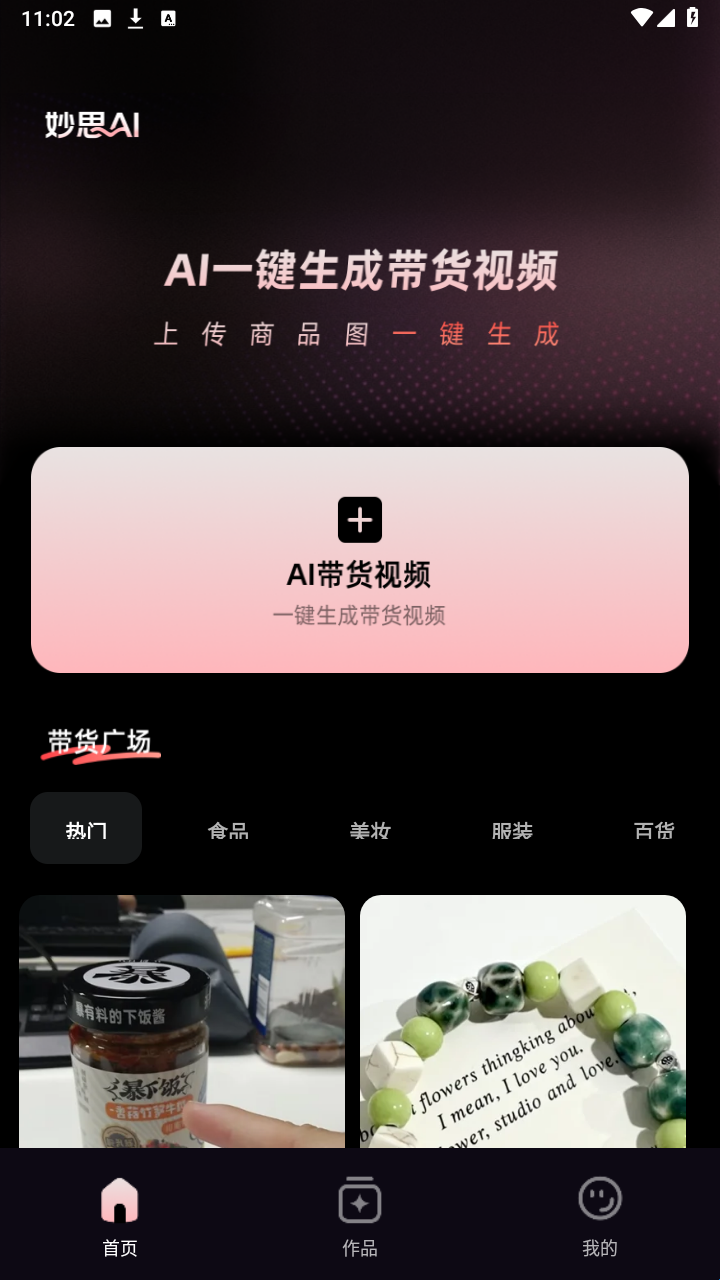Switch to the 百货 category
Viewport: 720px width, 1280px height.
click(654, 830)
